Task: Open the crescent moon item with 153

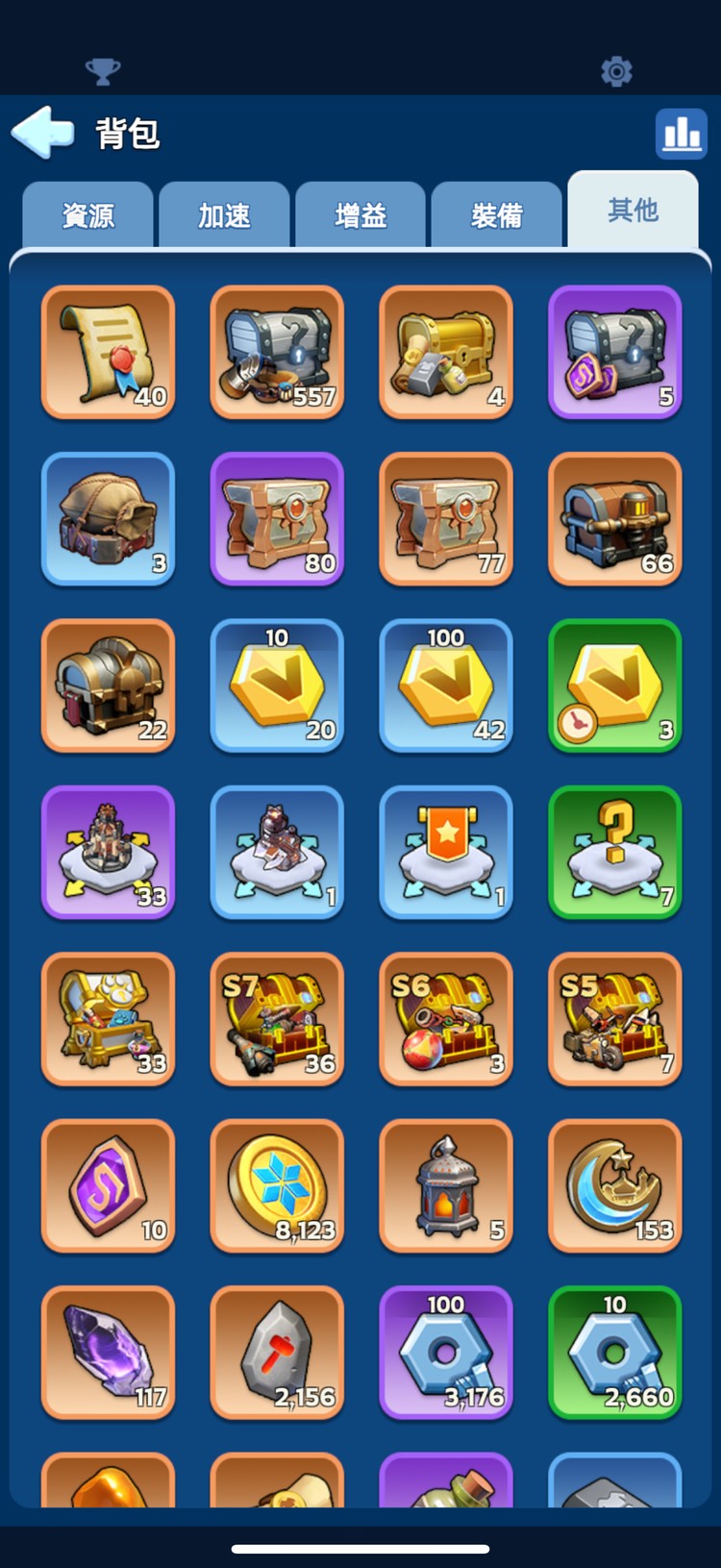Action: 615,1185
